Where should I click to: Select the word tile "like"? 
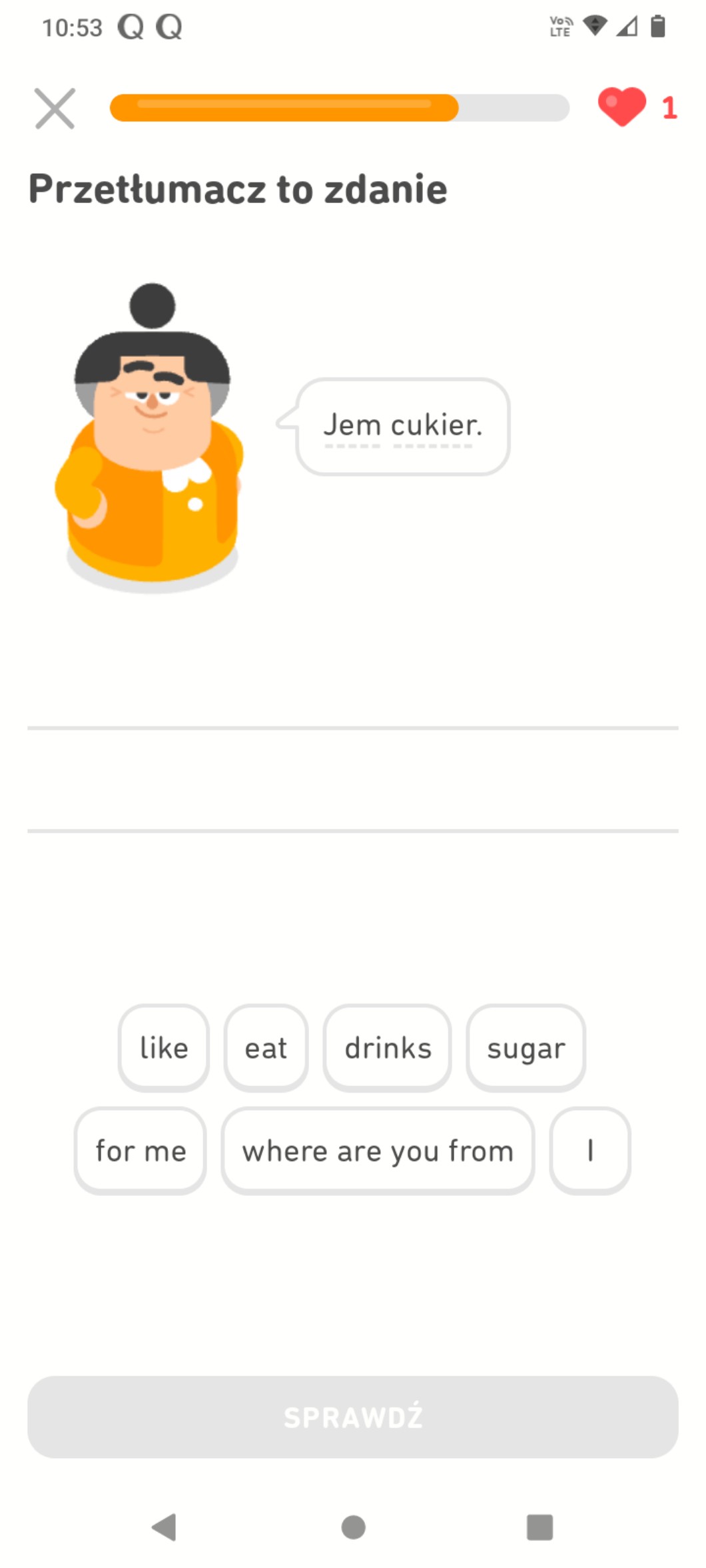coord(164,1048)
